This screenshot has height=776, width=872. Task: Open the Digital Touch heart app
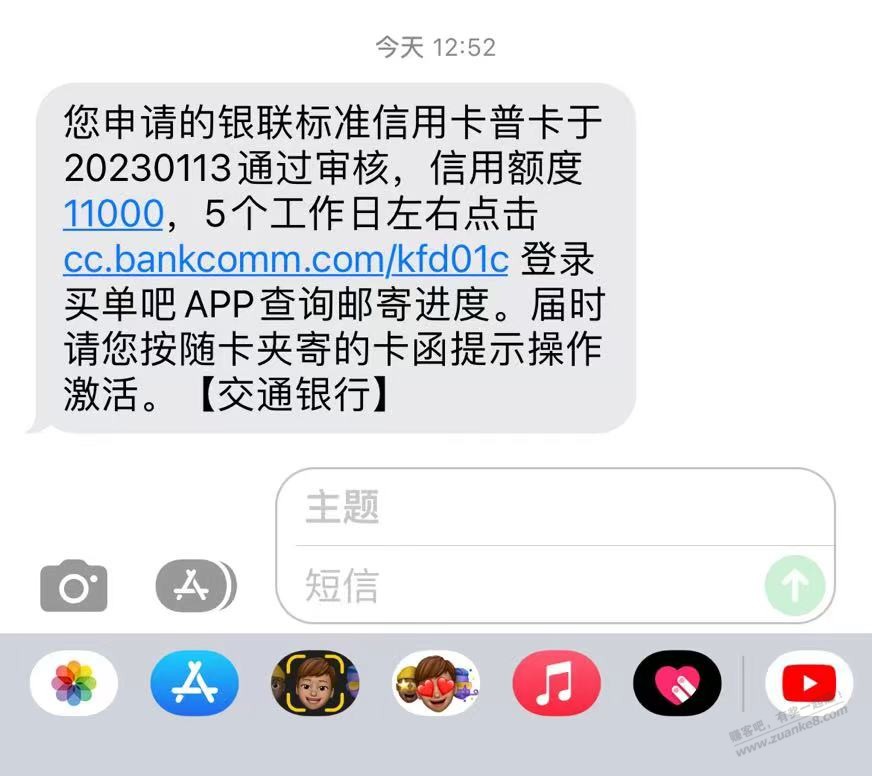677,684
